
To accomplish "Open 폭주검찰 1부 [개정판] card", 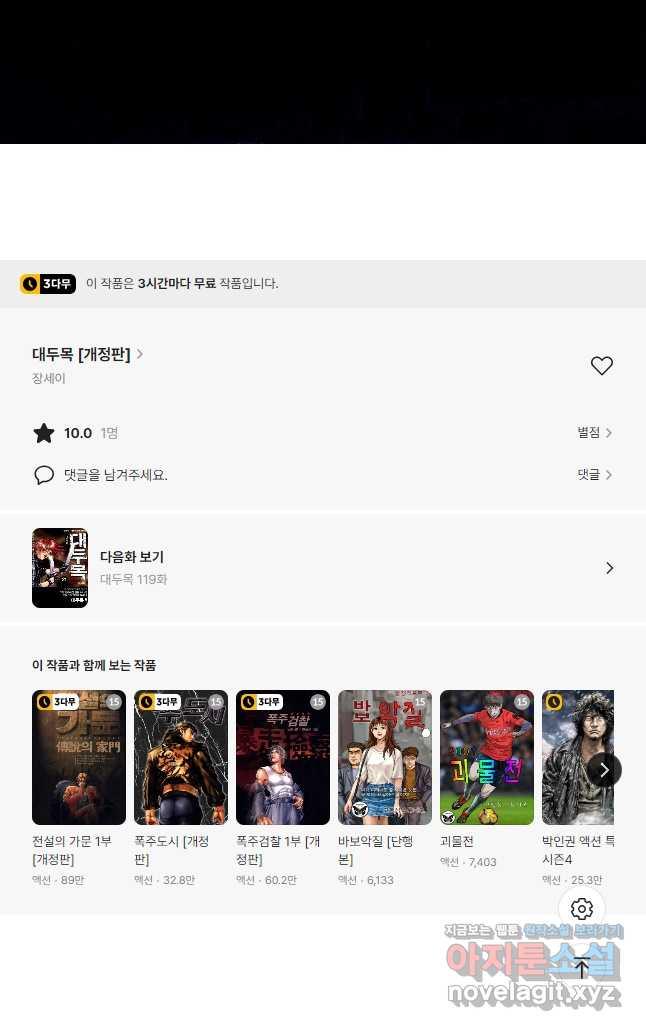I will tap(283, 757).
